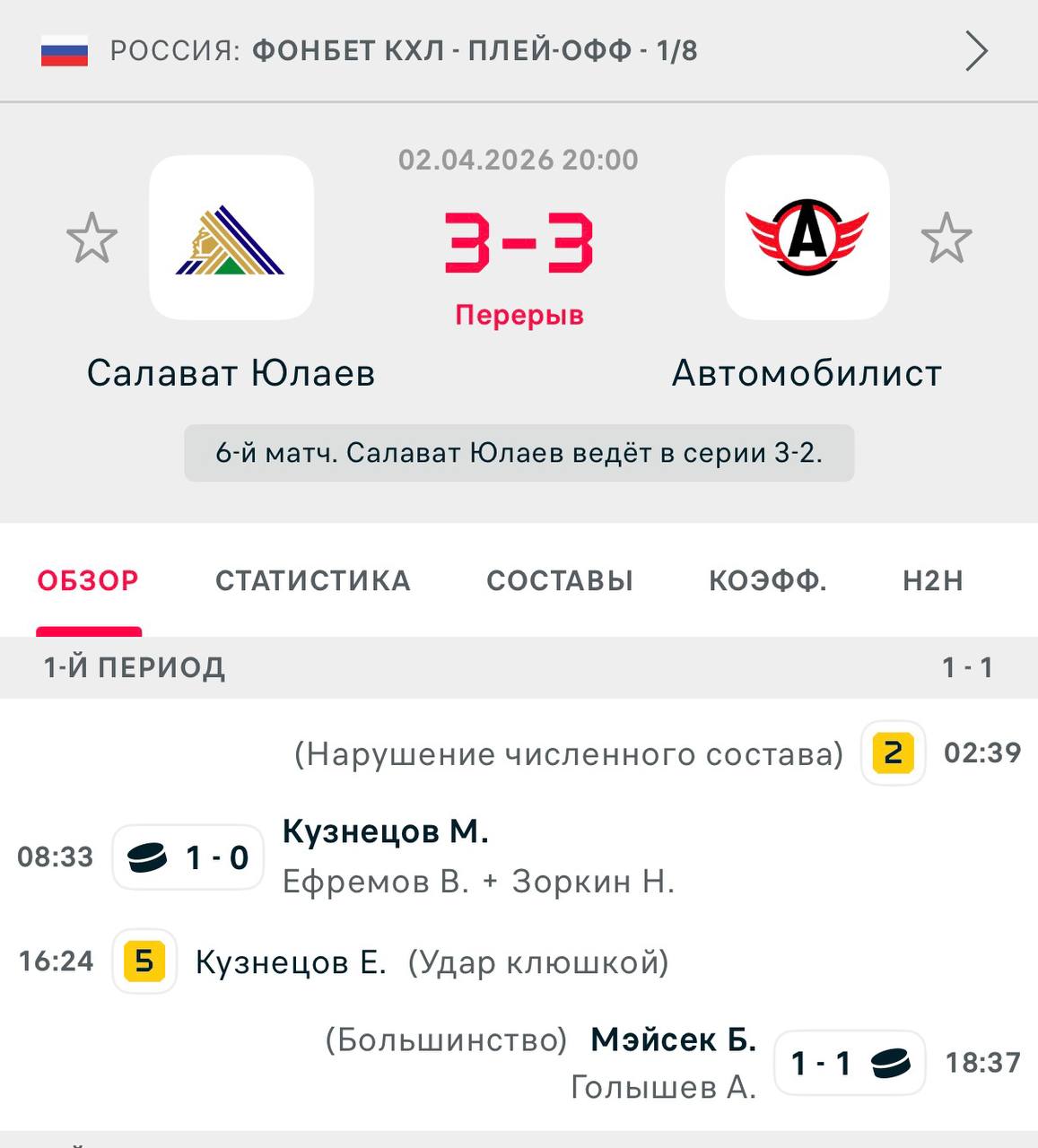Add Автомобилист to favorites
1038x1148 pixels.
(x=946, y=239)
